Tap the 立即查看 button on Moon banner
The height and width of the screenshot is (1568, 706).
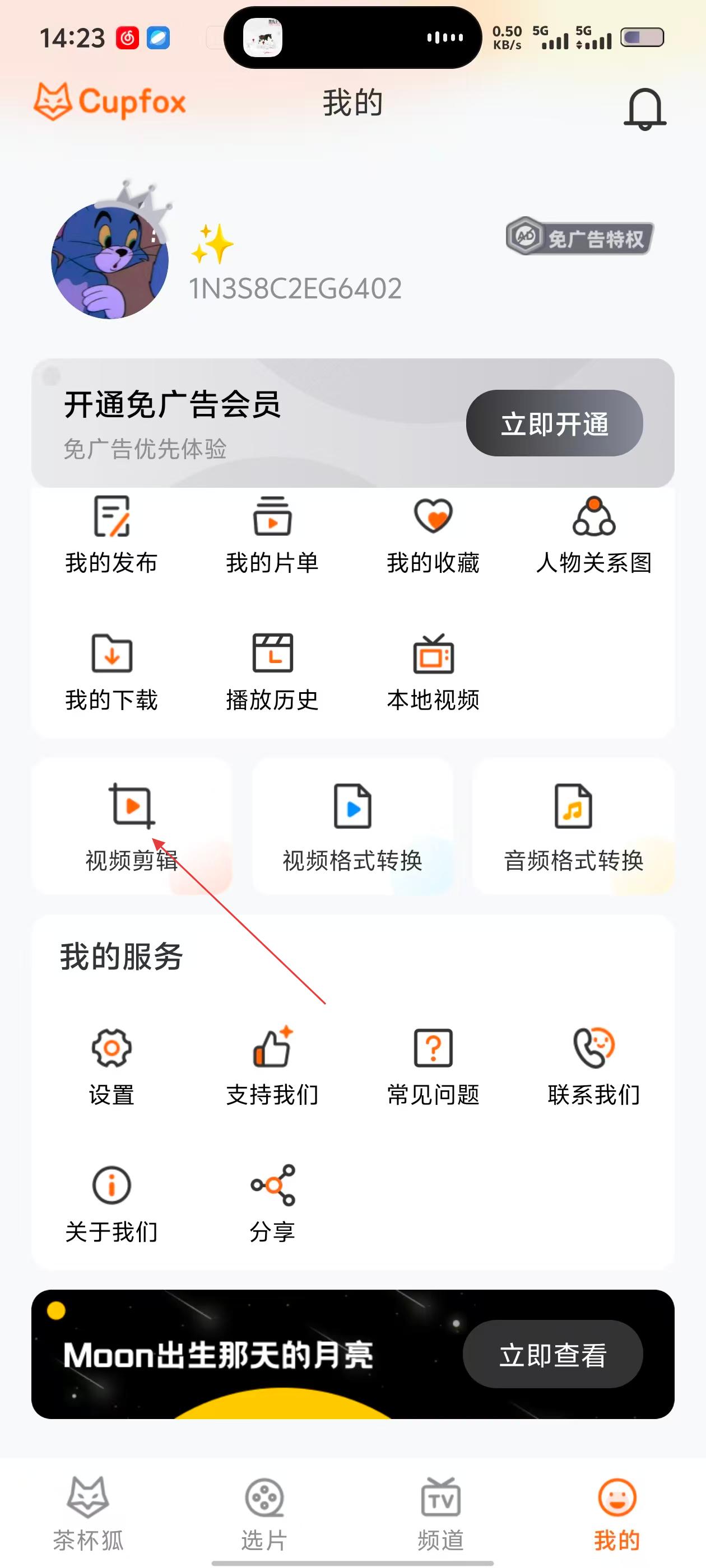coord(552,1354)
